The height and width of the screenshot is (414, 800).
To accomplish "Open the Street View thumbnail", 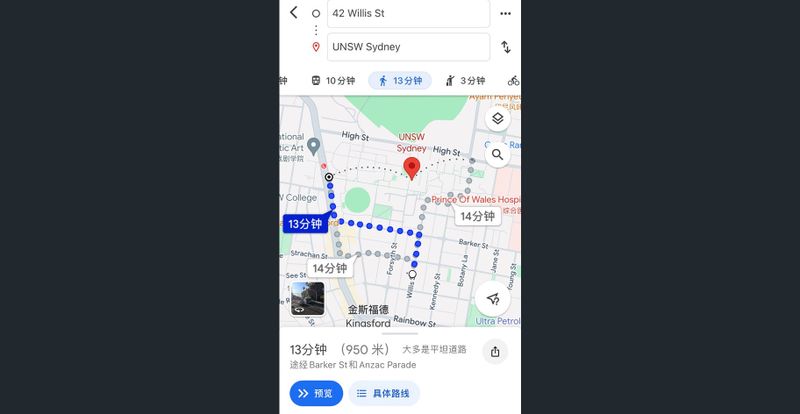I will (x=307, y=299).
